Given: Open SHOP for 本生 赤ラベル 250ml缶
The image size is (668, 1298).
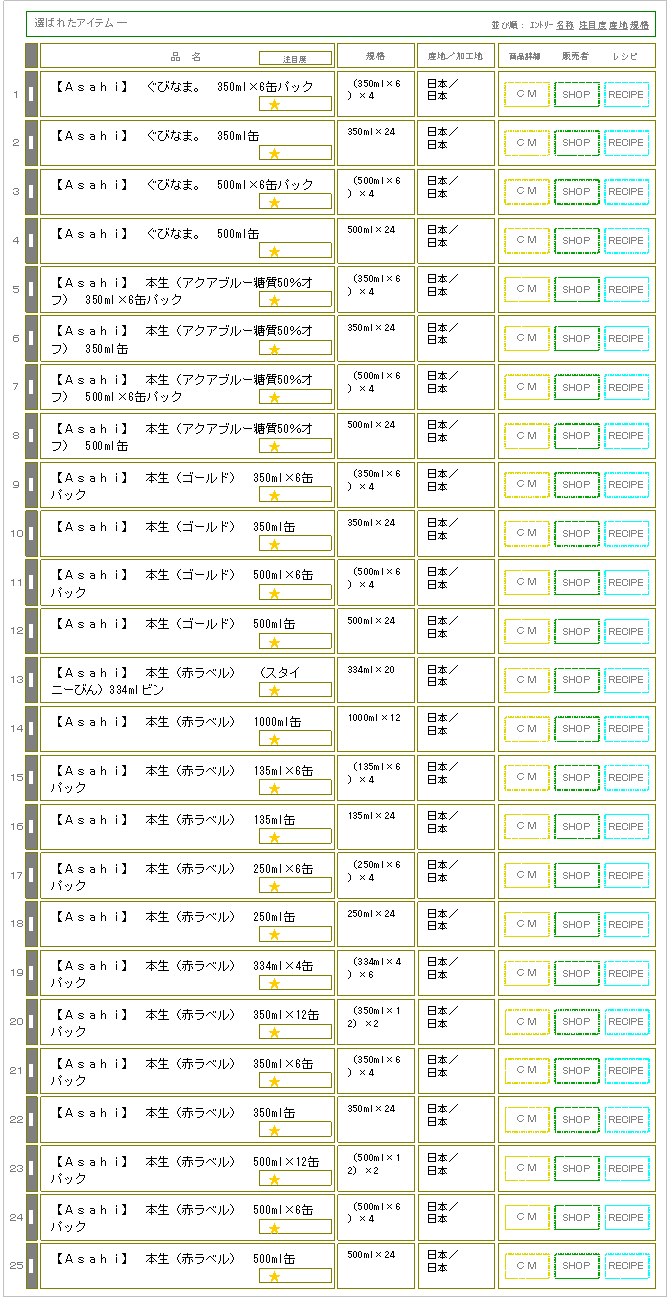Looking at the screenshot, I should [576, 925].
